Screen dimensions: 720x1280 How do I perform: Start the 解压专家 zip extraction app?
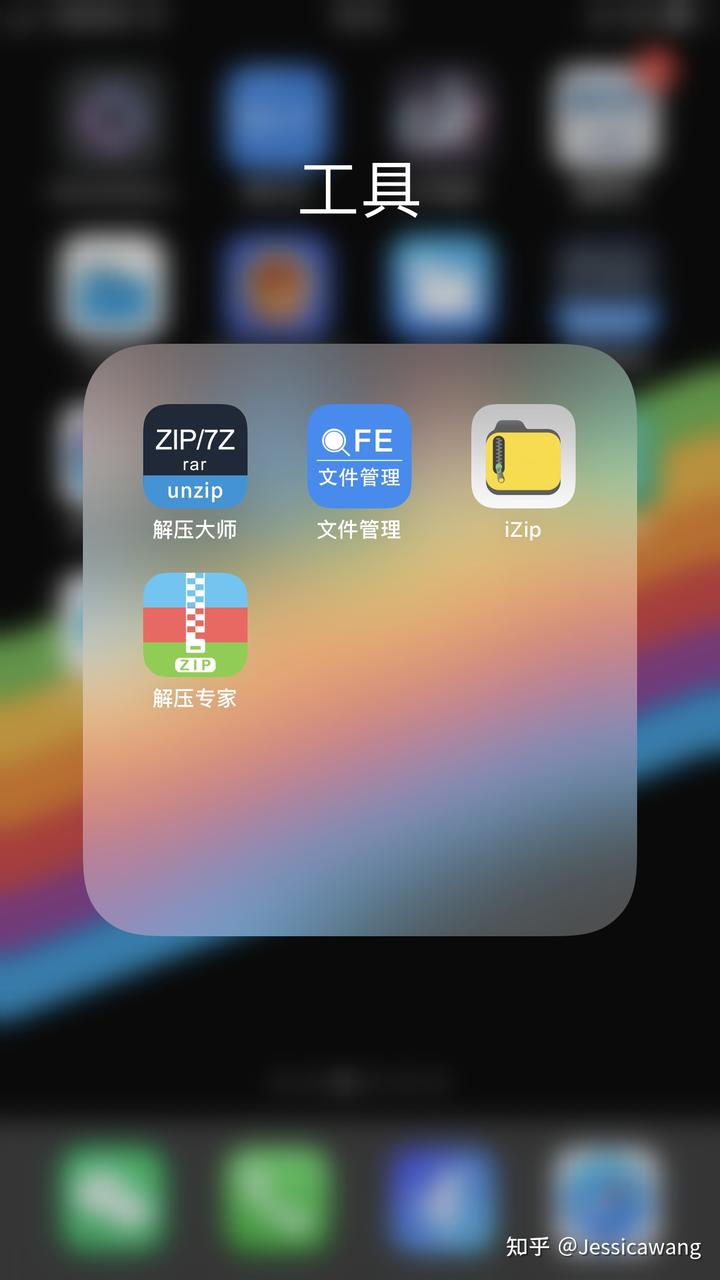(x=195, y=625)
